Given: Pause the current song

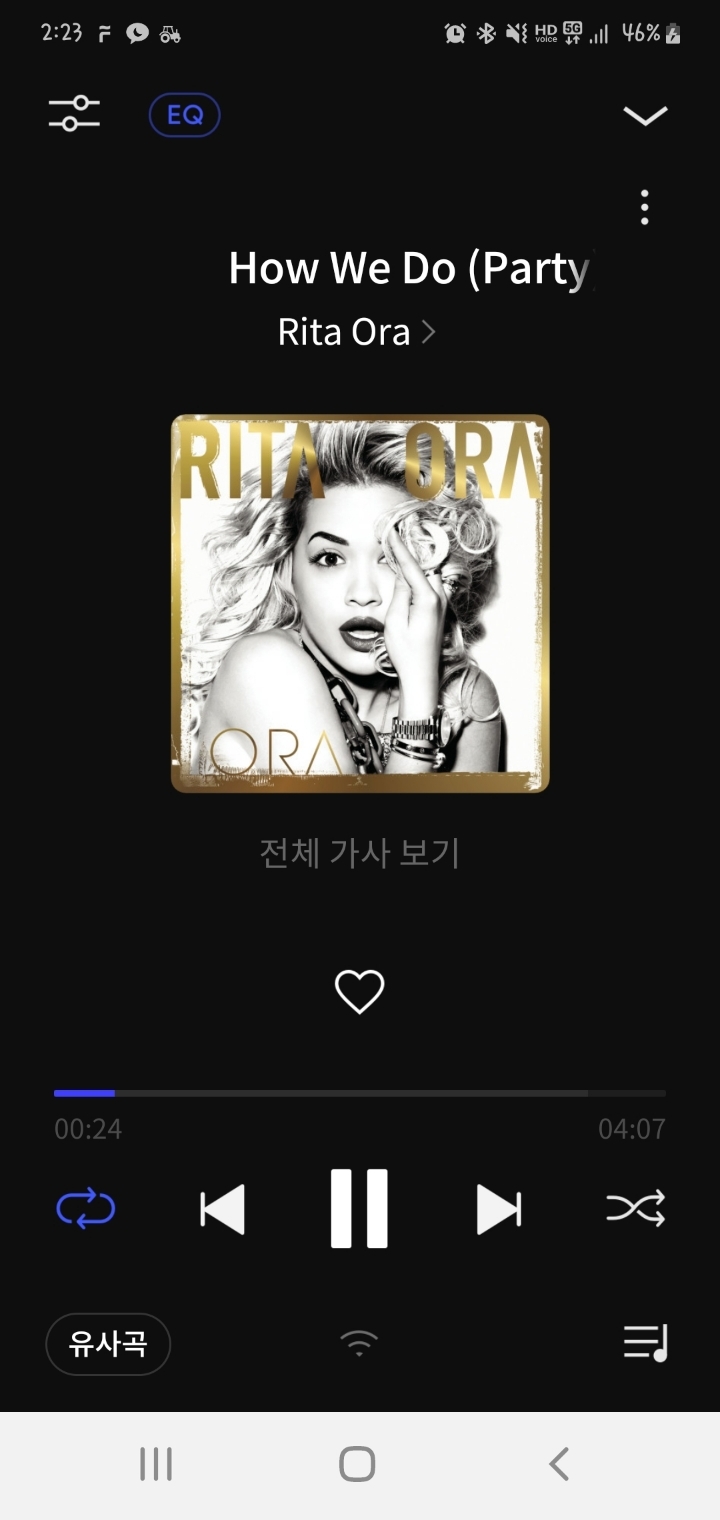Looking at the screenshot, I should pyautogui.click(x=359, y=1208).
